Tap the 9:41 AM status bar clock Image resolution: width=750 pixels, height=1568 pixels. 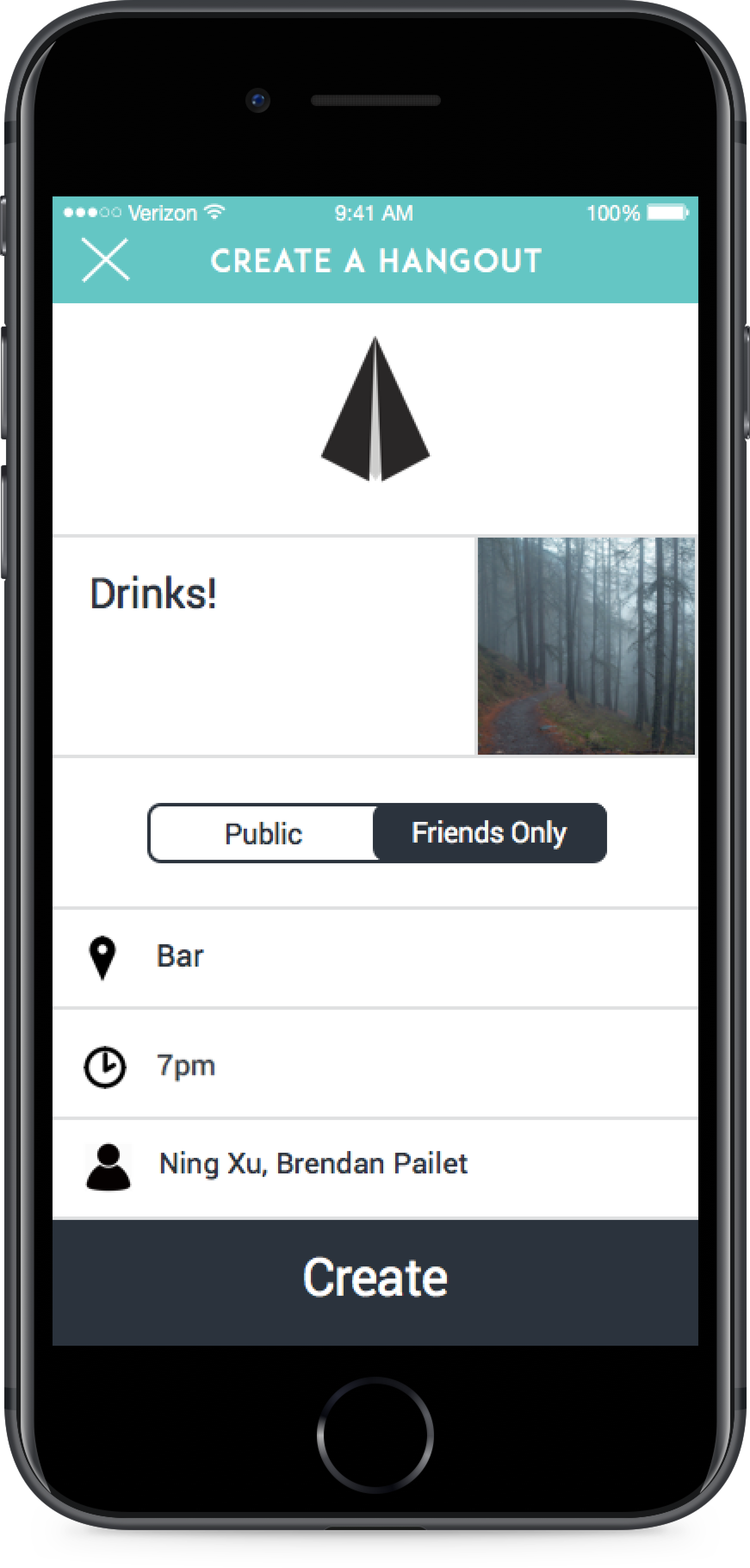pos(373,212)
